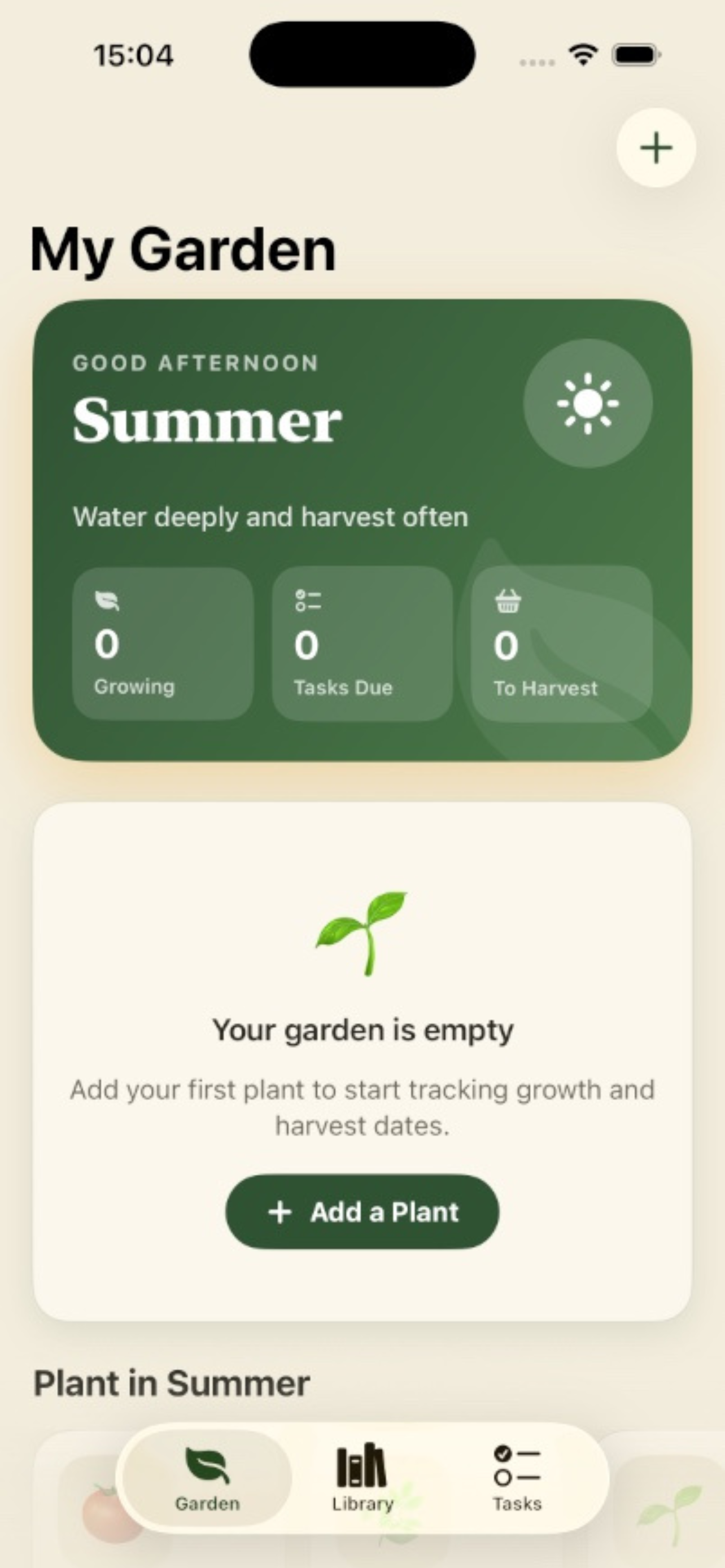This screenshot has height=1568, width=725.
Task: Open the Growing stat tile
Action: click(x=163, y=644)
